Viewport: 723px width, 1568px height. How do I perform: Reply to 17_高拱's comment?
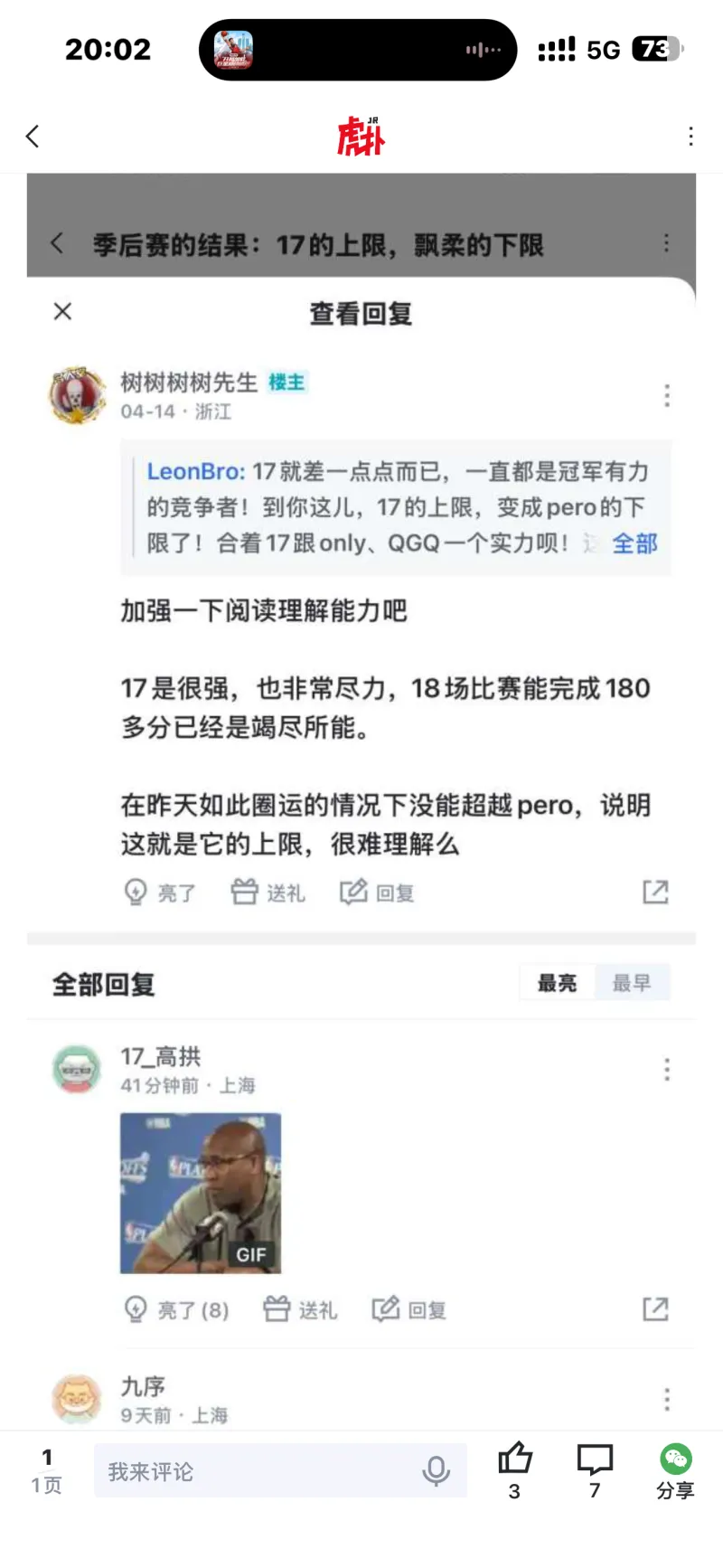point(409,1309)
